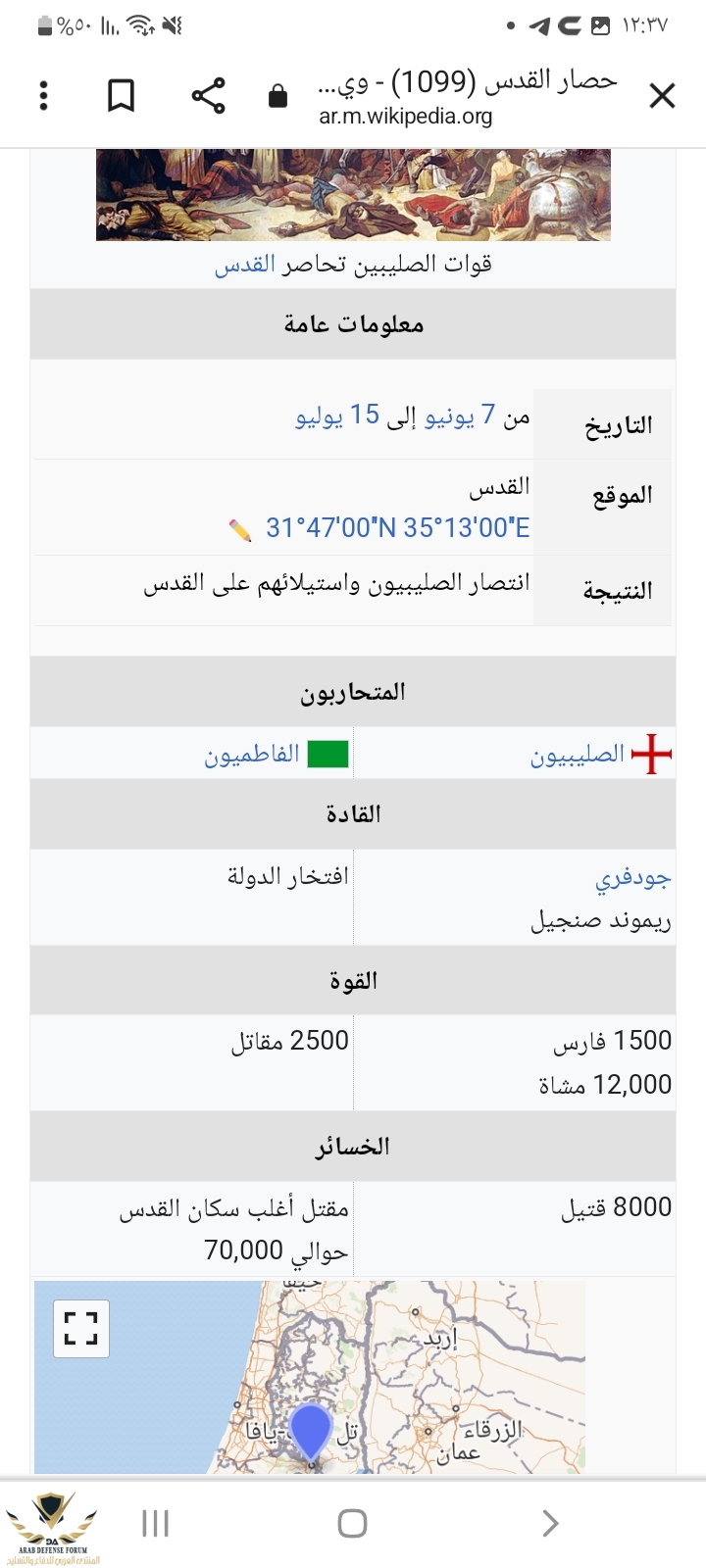Screen dimensions: 706x1568
Task: Tap the pencil edit icon beside coordinates
Action: pos(239,530)
